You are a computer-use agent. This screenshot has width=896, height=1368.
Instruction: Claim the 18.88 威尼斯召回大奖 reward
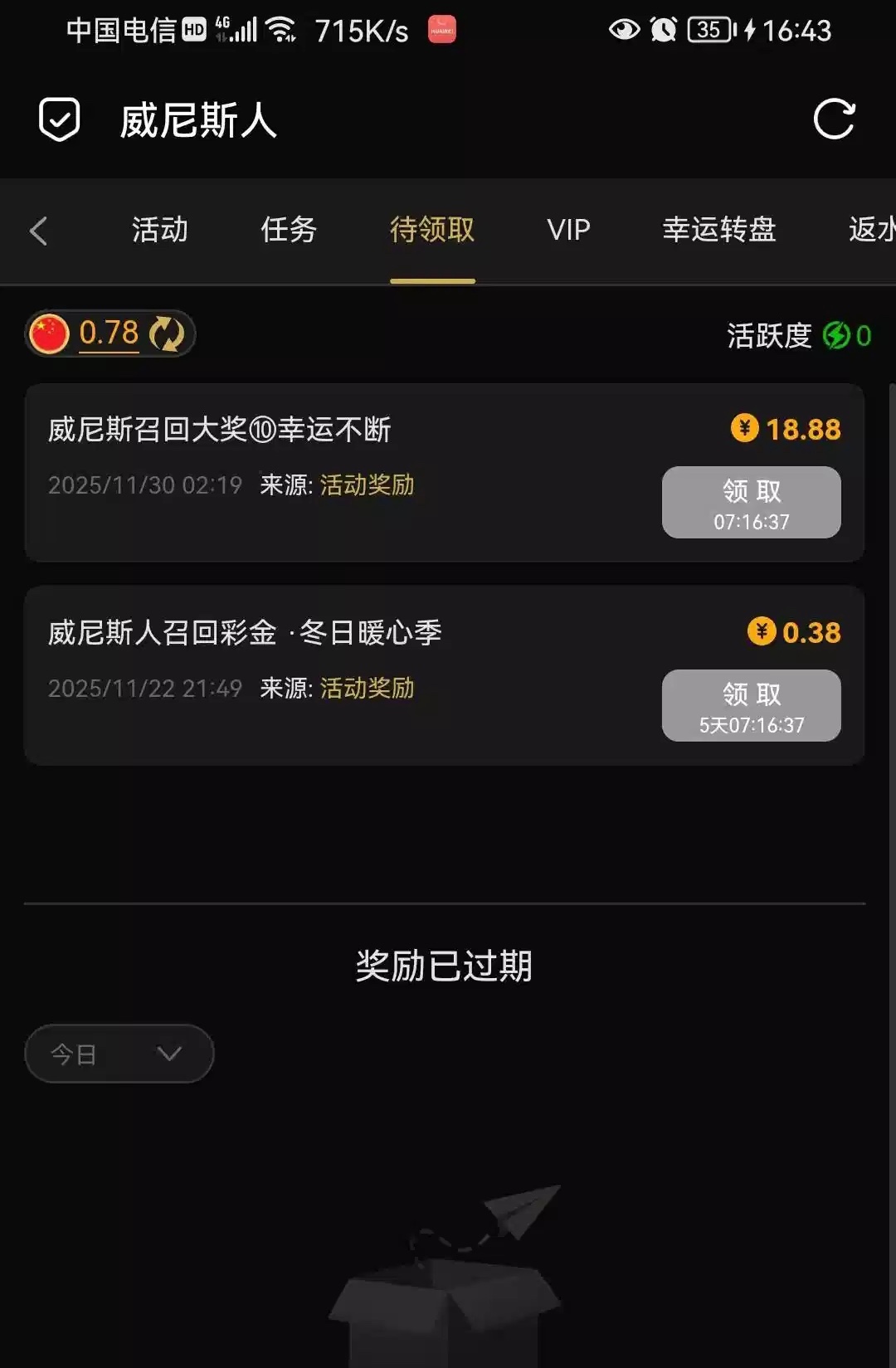751,503
